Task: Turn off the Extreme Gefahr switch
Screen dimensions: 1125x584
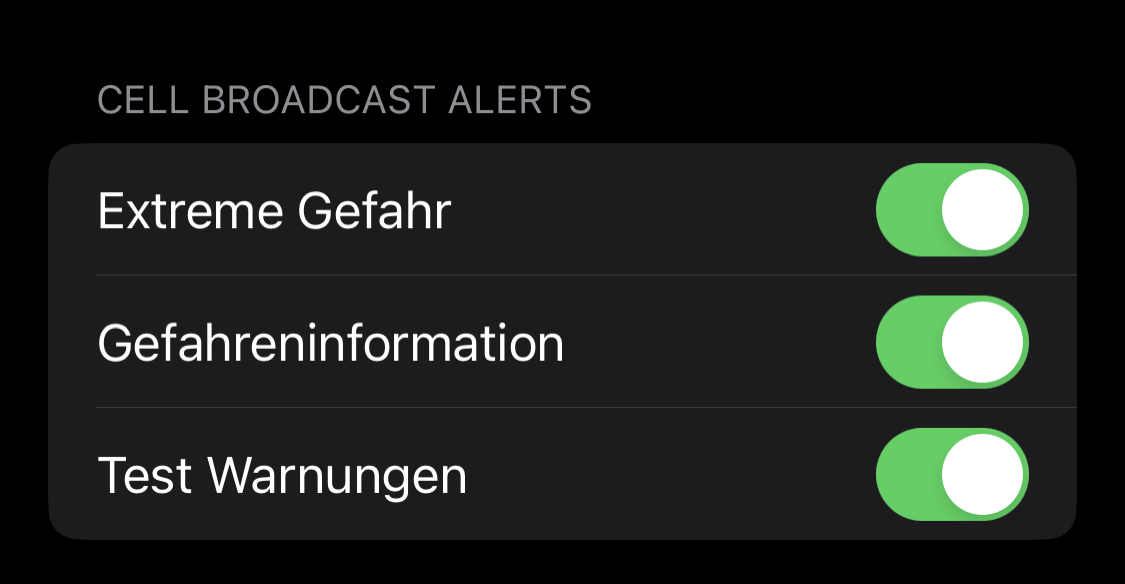Action: point(951,210)
